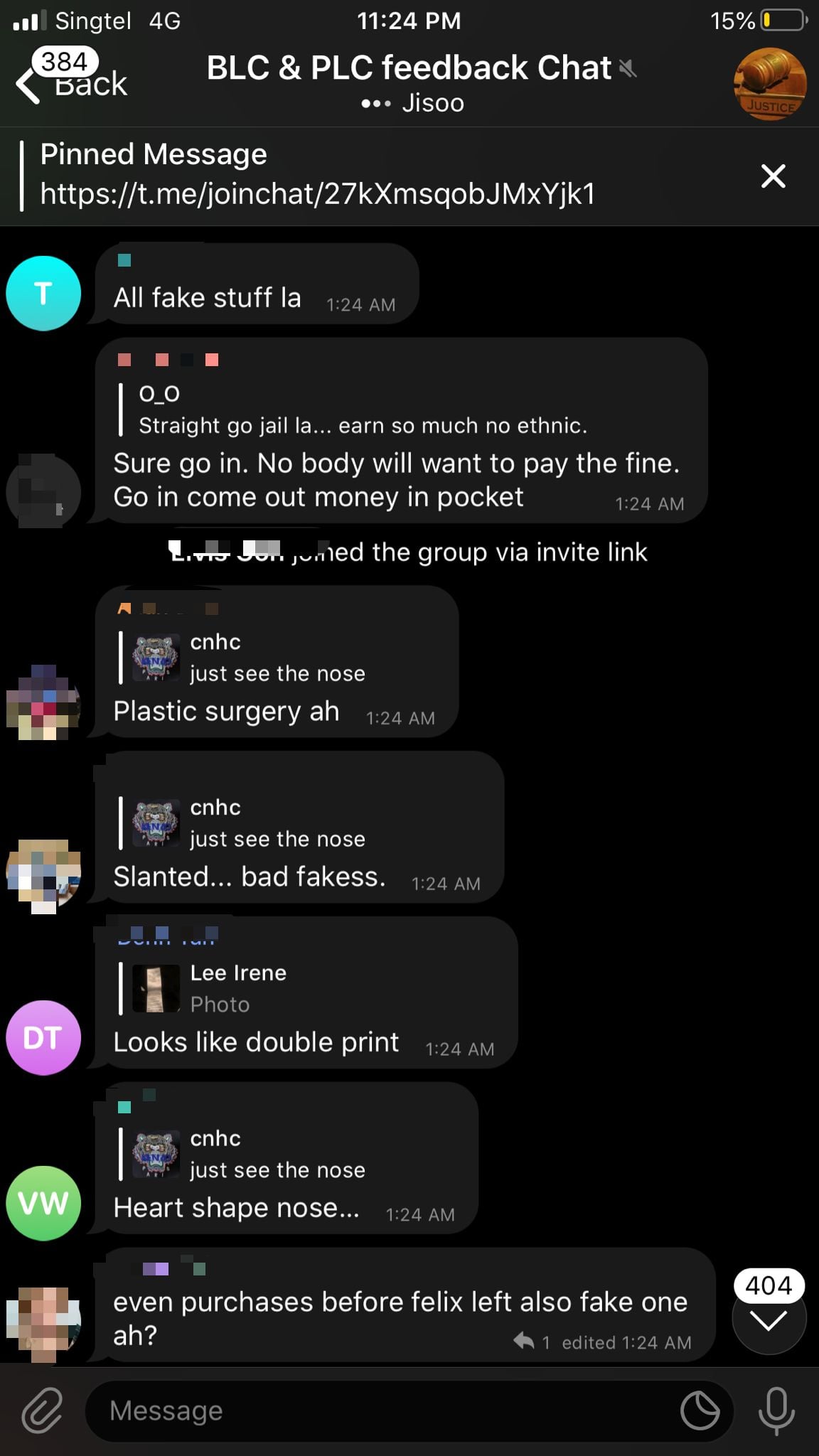The height and width of the screenshot is (1456, 819).
Task: Open the DT user avatar
Action: 43,1037
